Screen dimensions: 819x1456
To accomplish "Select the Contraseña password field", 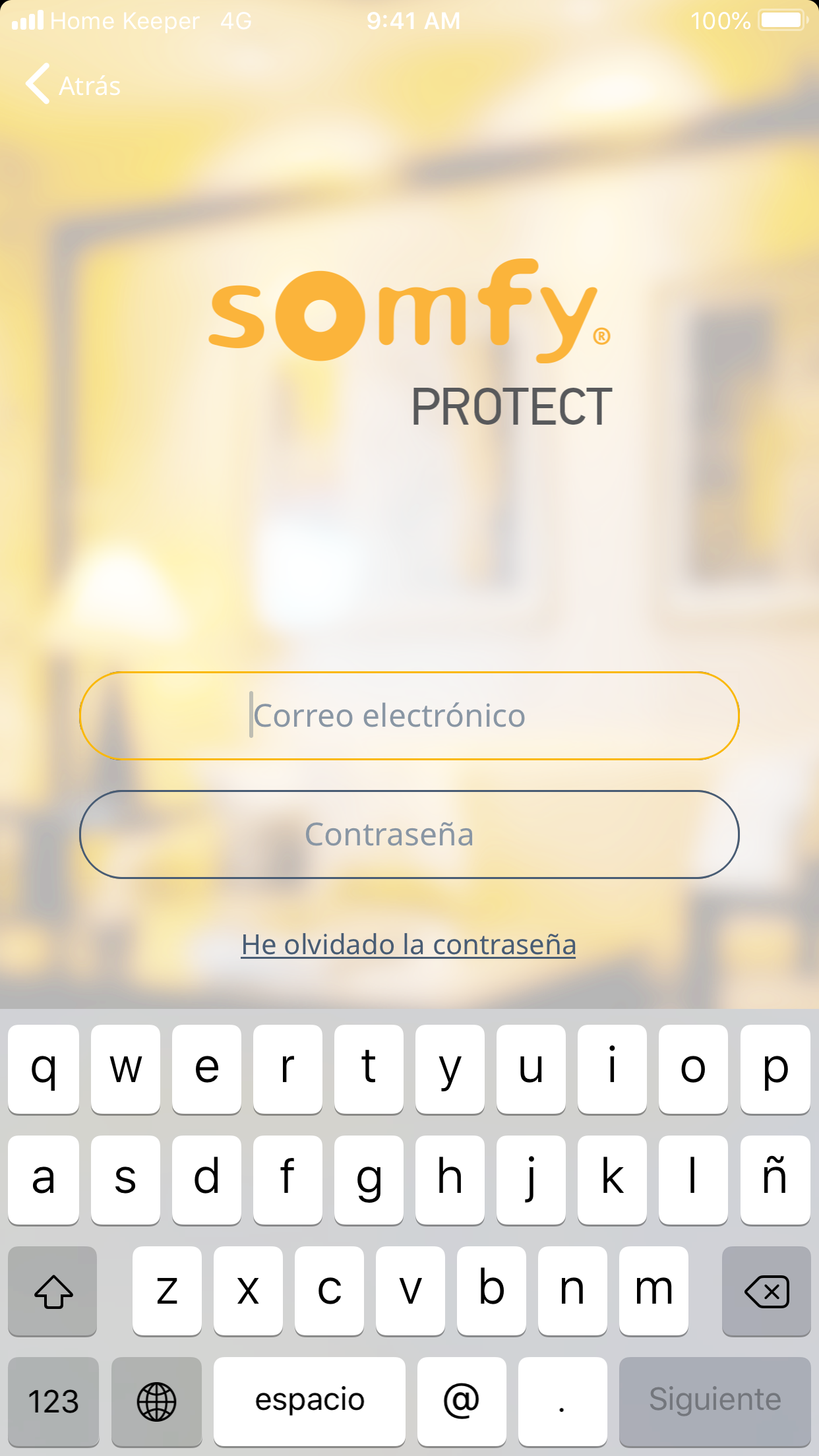I will click(409, 835).
